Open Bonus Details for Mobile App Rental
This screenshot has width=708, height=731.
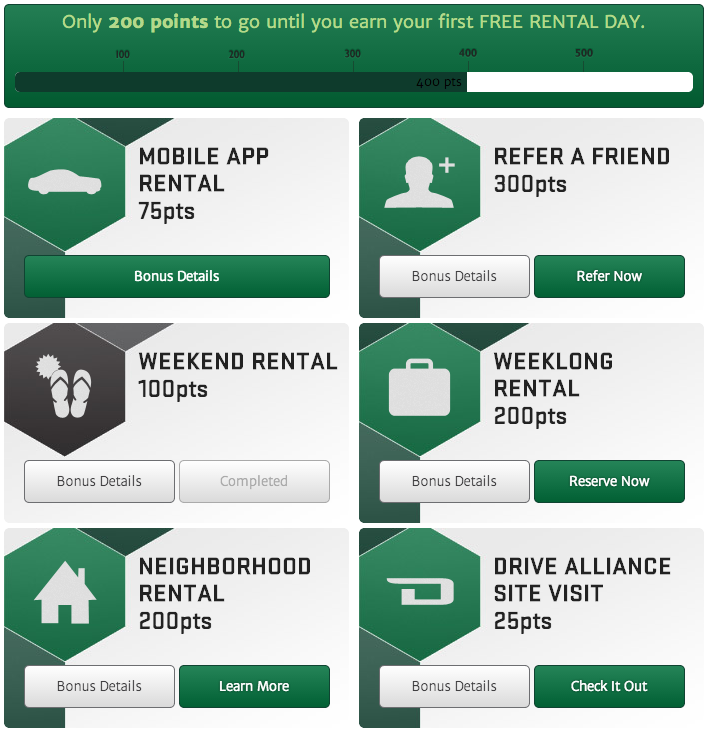pyautogui.click(x=177, y=276)
